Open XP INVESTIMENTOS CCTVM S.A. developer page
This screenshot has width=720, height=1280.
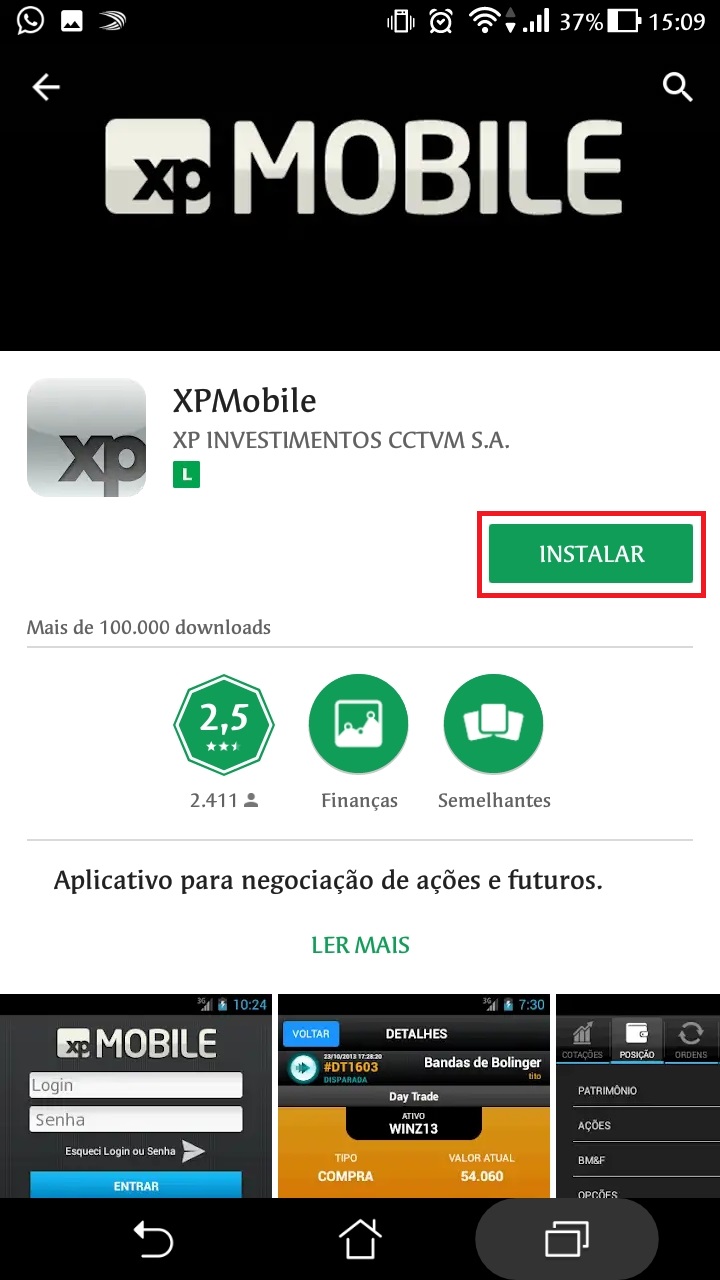(341, 440)
